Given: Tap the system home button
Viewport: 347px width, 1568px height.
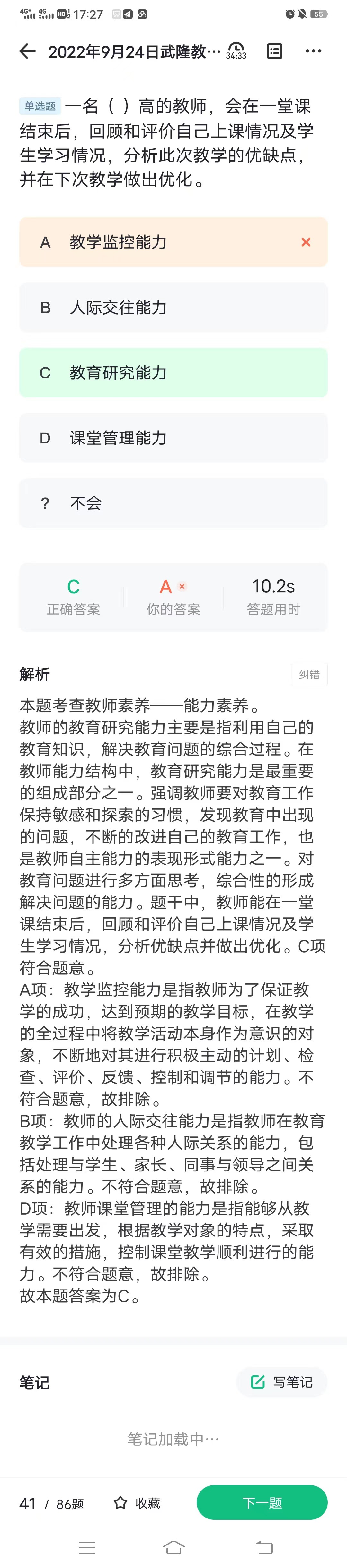Looking at the screenshot, I should [x=174, y=1547].
